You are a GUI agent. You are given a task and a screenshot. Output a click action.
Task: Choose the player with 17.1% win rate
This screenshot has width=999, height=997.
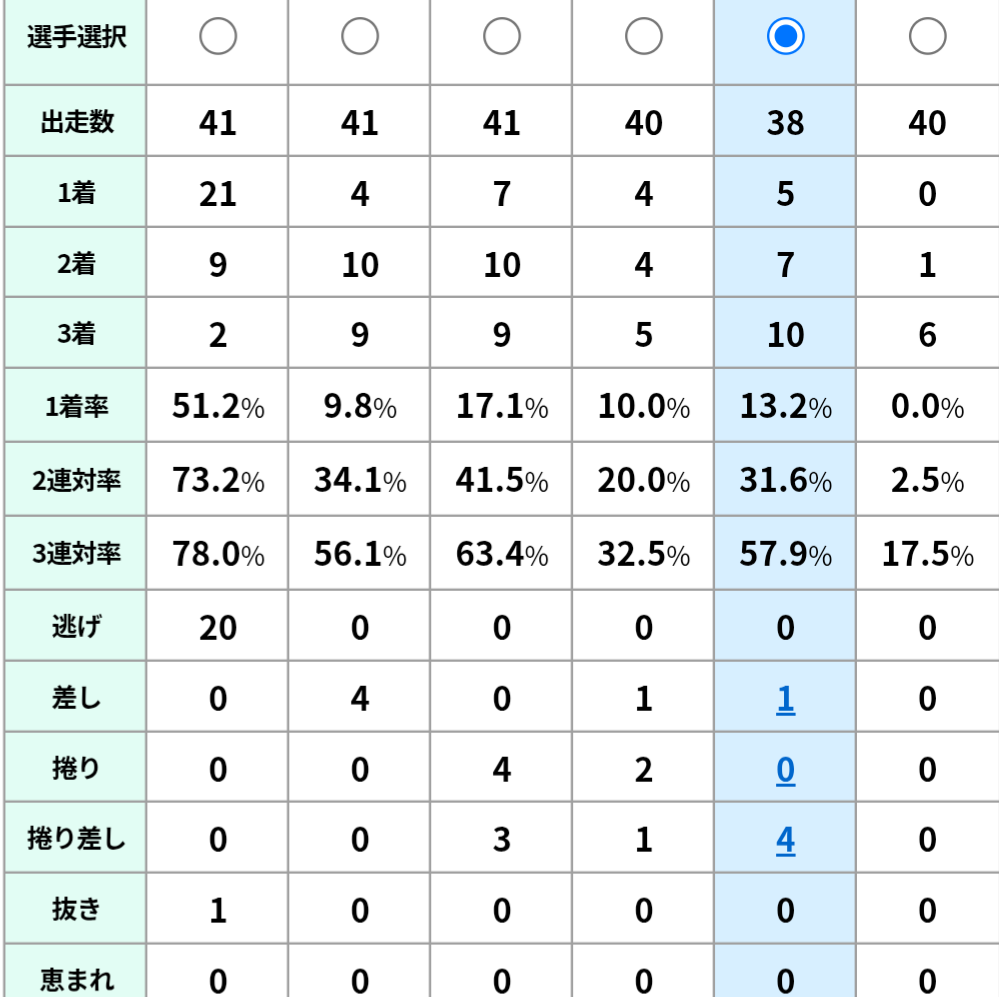click(502, 36)
